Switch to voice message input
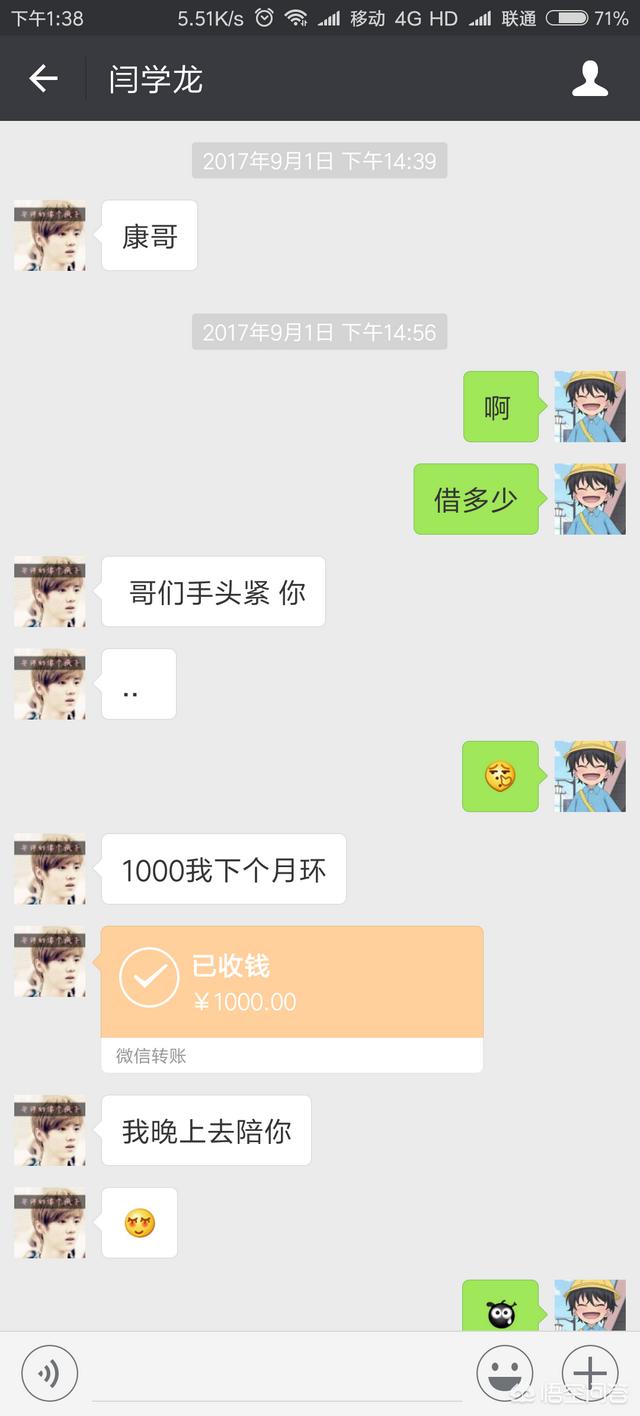640x1416 pixels. 49,1373
